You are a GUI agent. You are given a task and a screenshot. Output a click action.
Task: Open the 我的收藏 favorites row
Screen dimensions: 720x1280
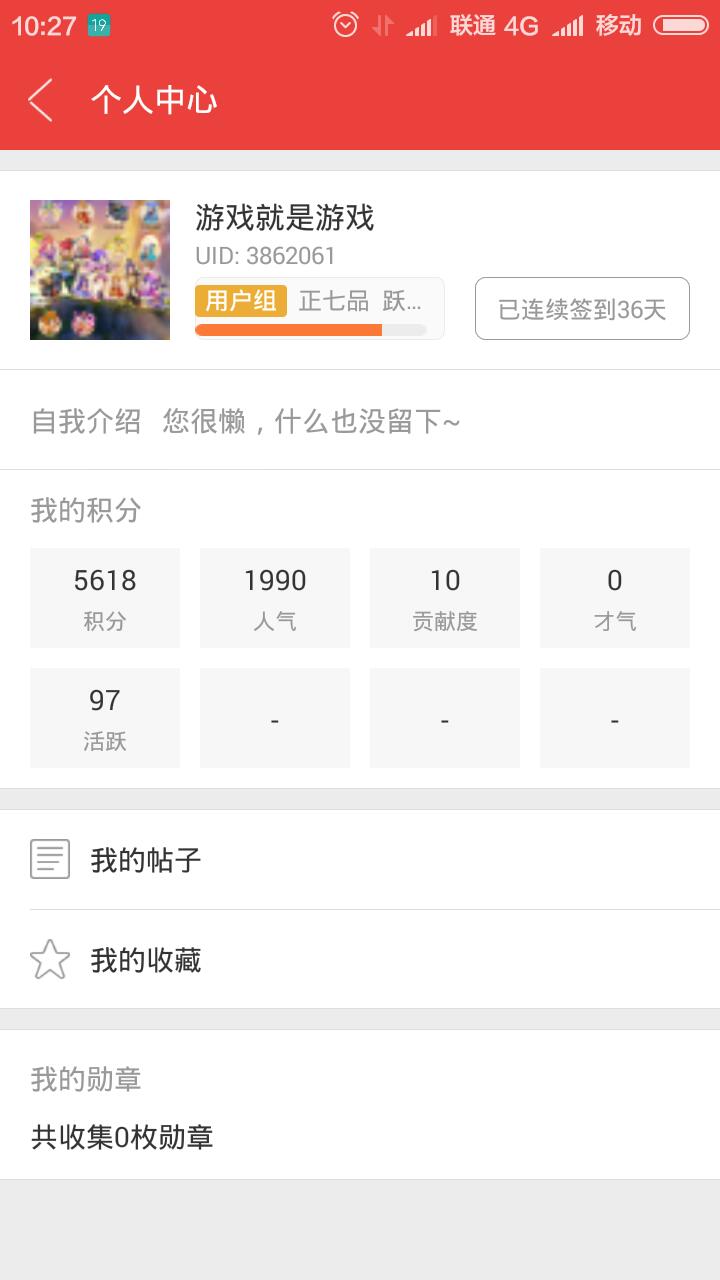[360, 960]
